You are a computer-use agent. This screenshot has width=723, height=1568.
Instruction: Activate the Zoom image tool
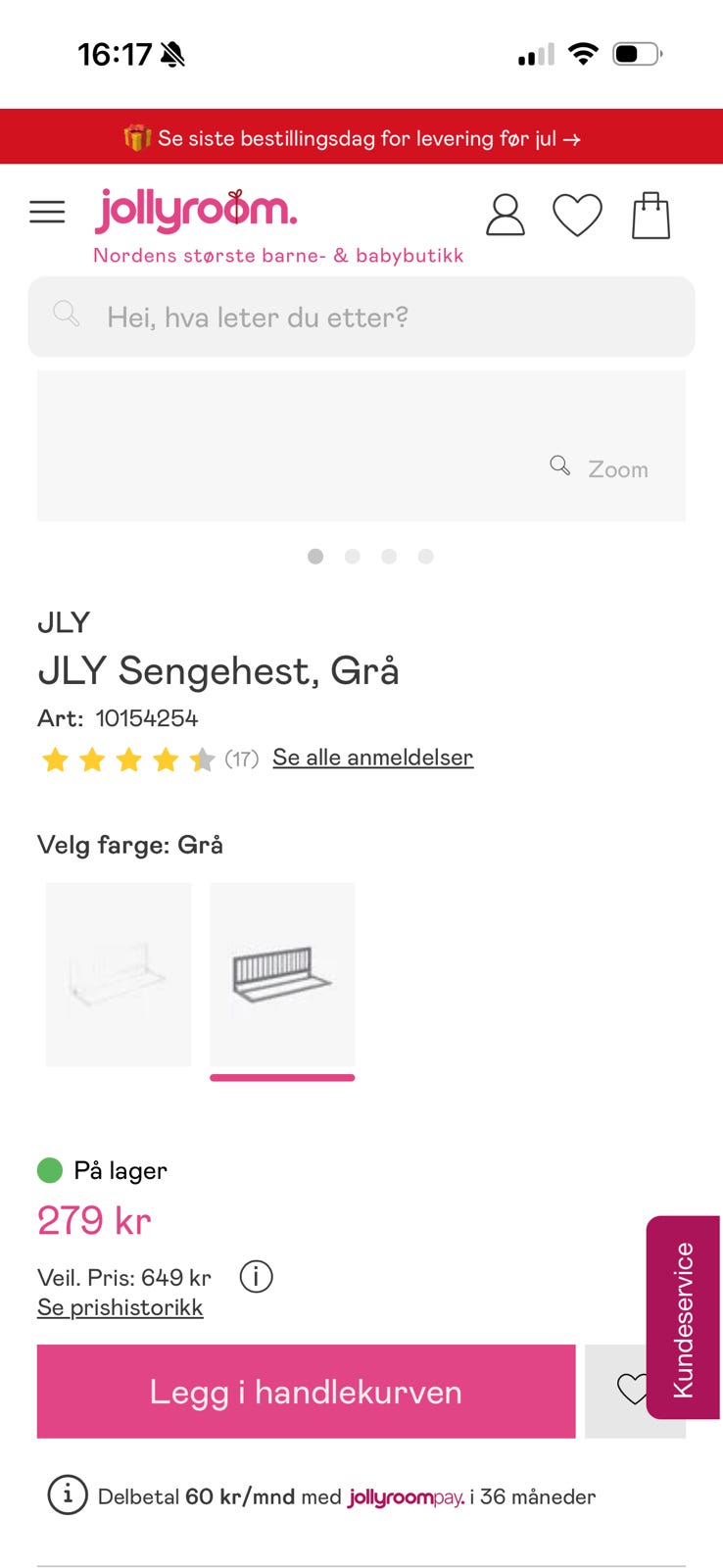click(600, 468)
